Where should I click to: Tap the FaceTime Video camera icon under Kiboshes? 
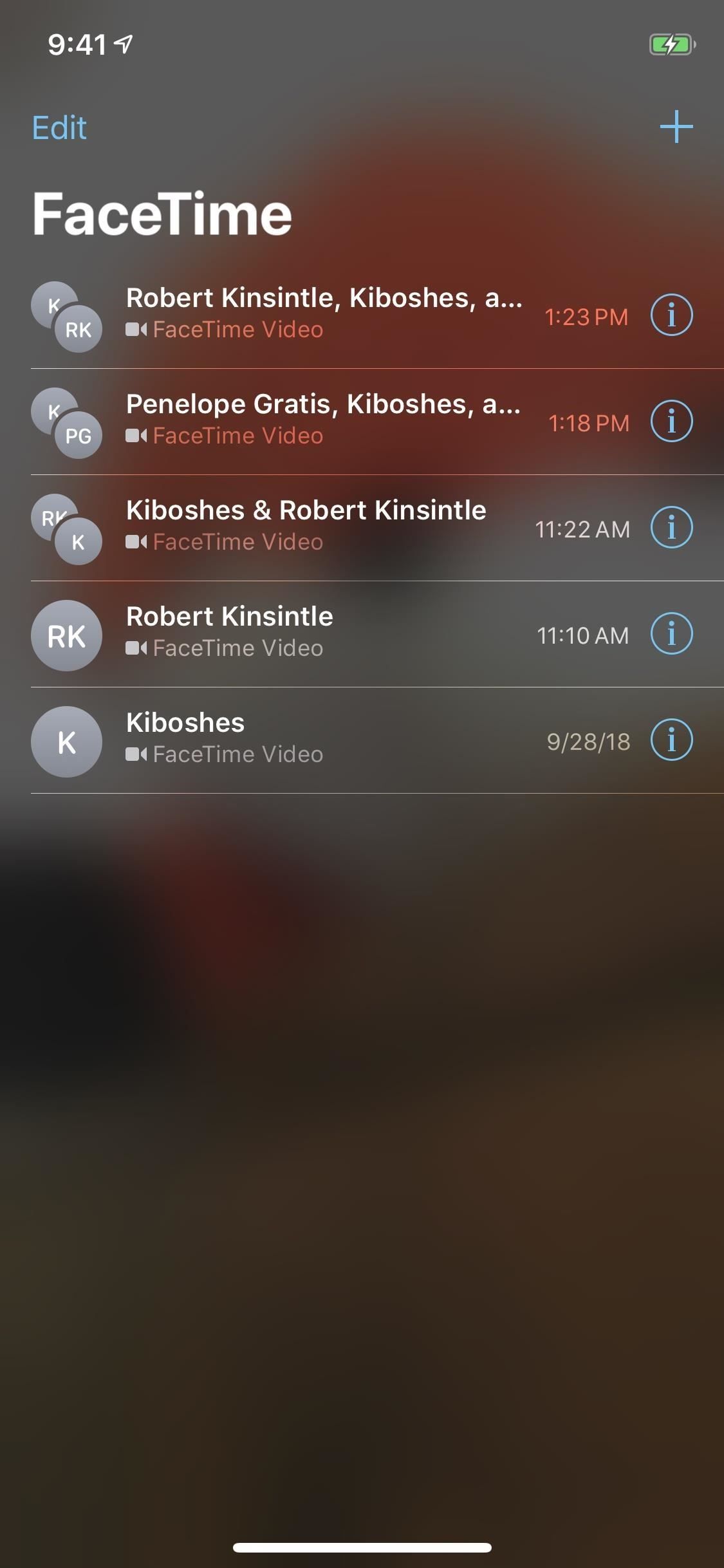[135, 754]
